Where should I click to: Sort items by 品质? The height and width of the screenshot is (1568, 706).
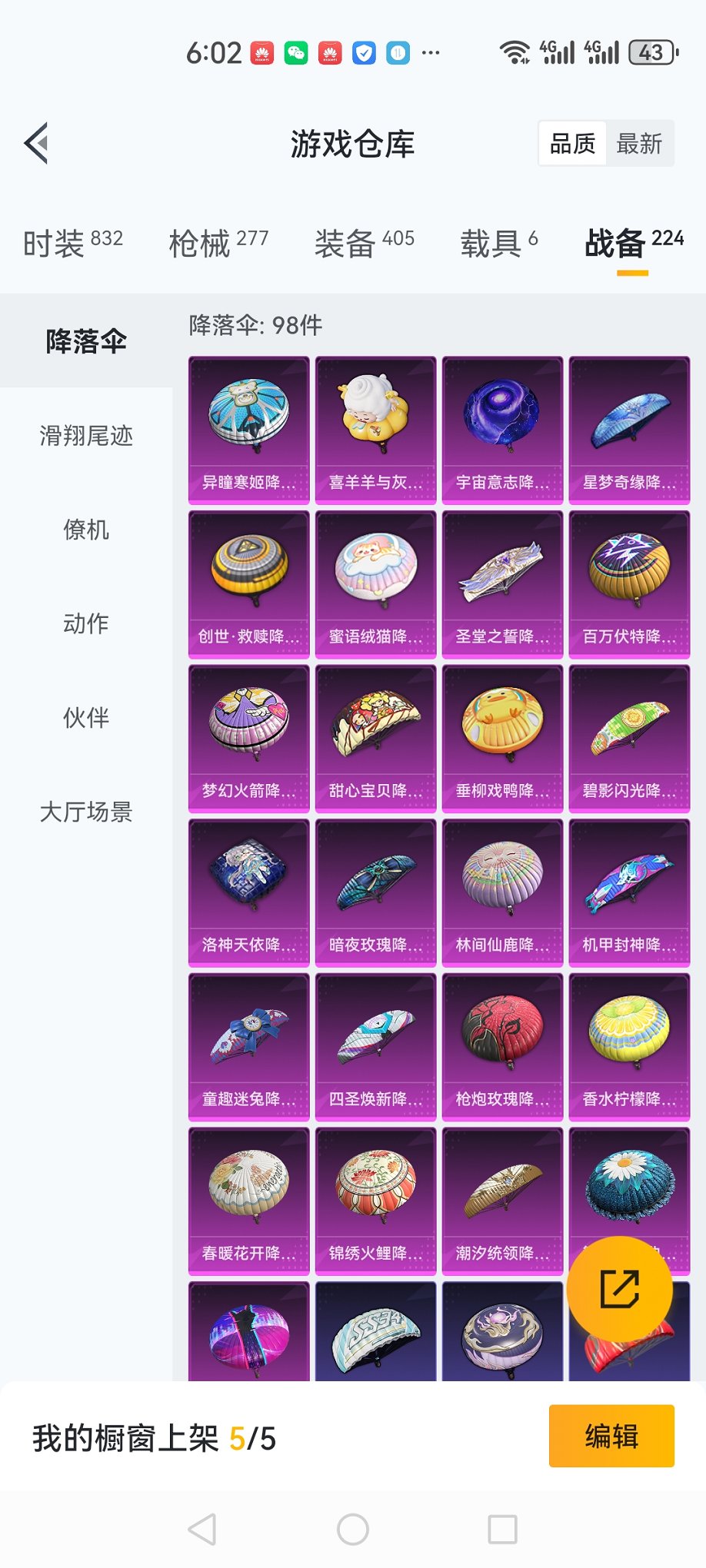click(x=572, y=144)
